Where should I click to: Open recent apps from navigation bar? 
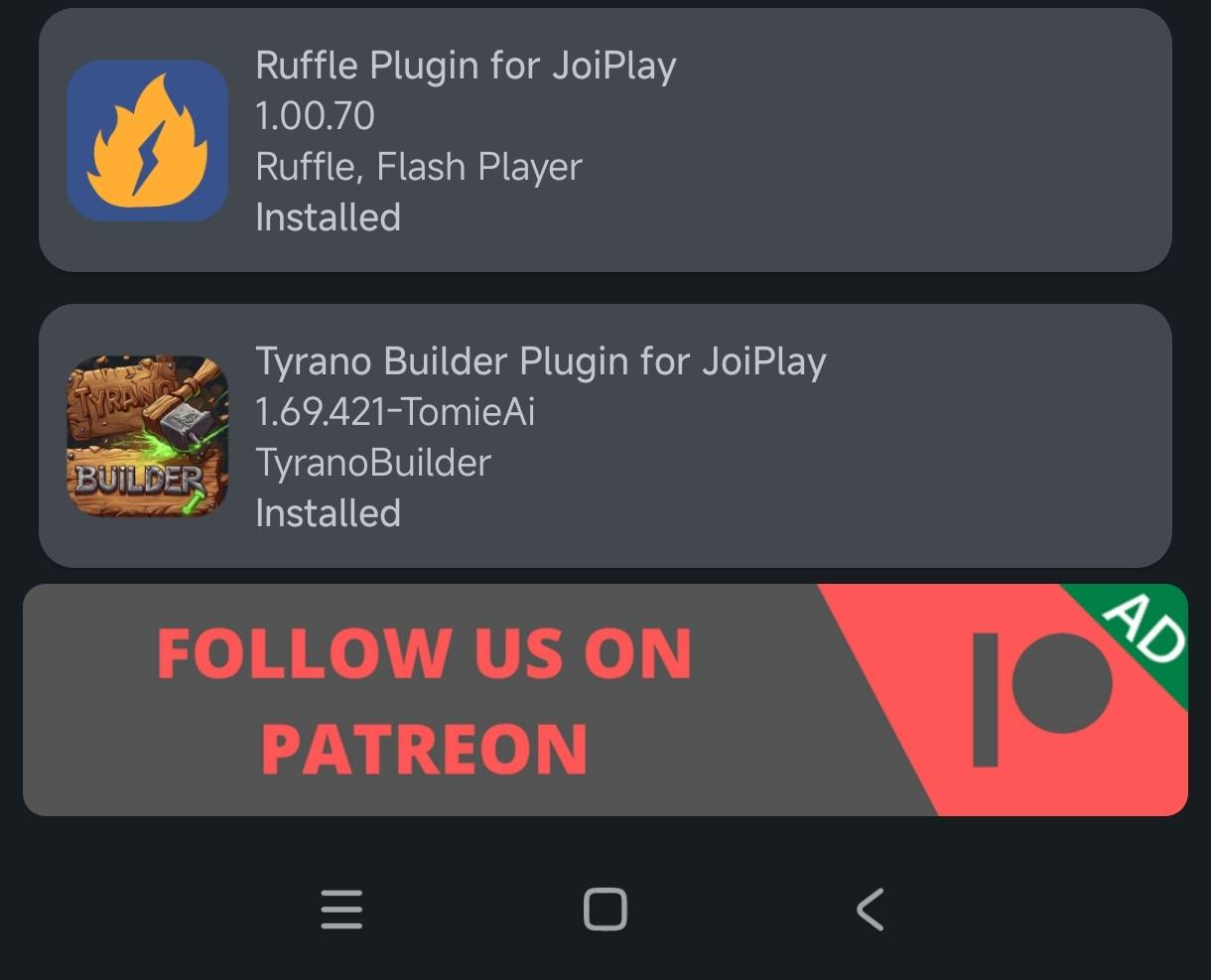coord(342,910)
